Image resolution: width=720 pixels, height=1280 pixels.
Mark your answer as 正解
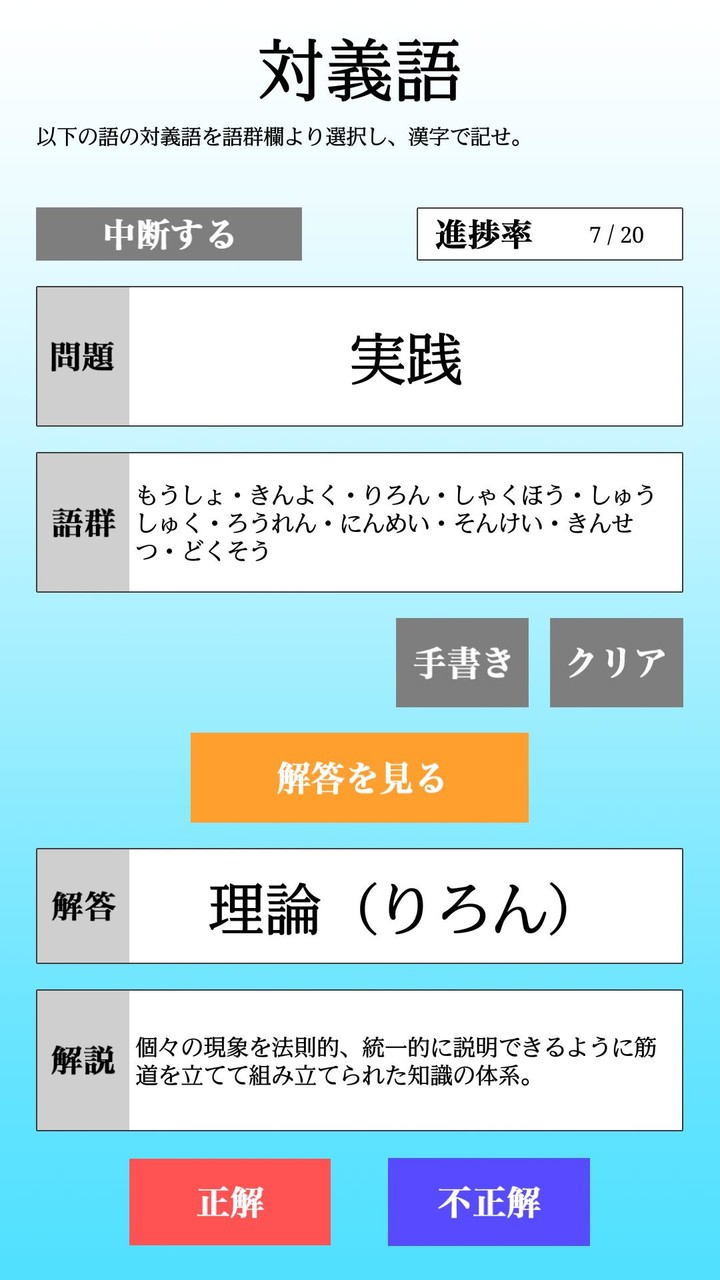(230, 1201)
